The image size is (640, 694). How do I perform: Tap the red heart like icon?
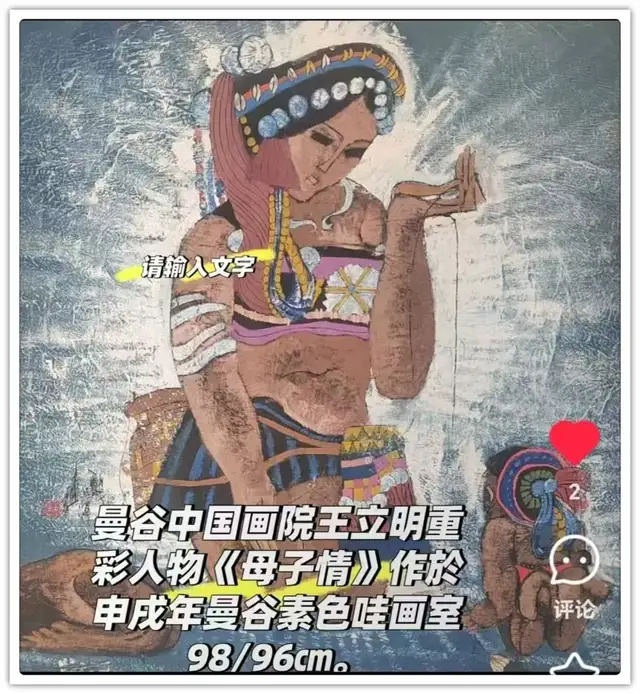click(x=575, y=442)
